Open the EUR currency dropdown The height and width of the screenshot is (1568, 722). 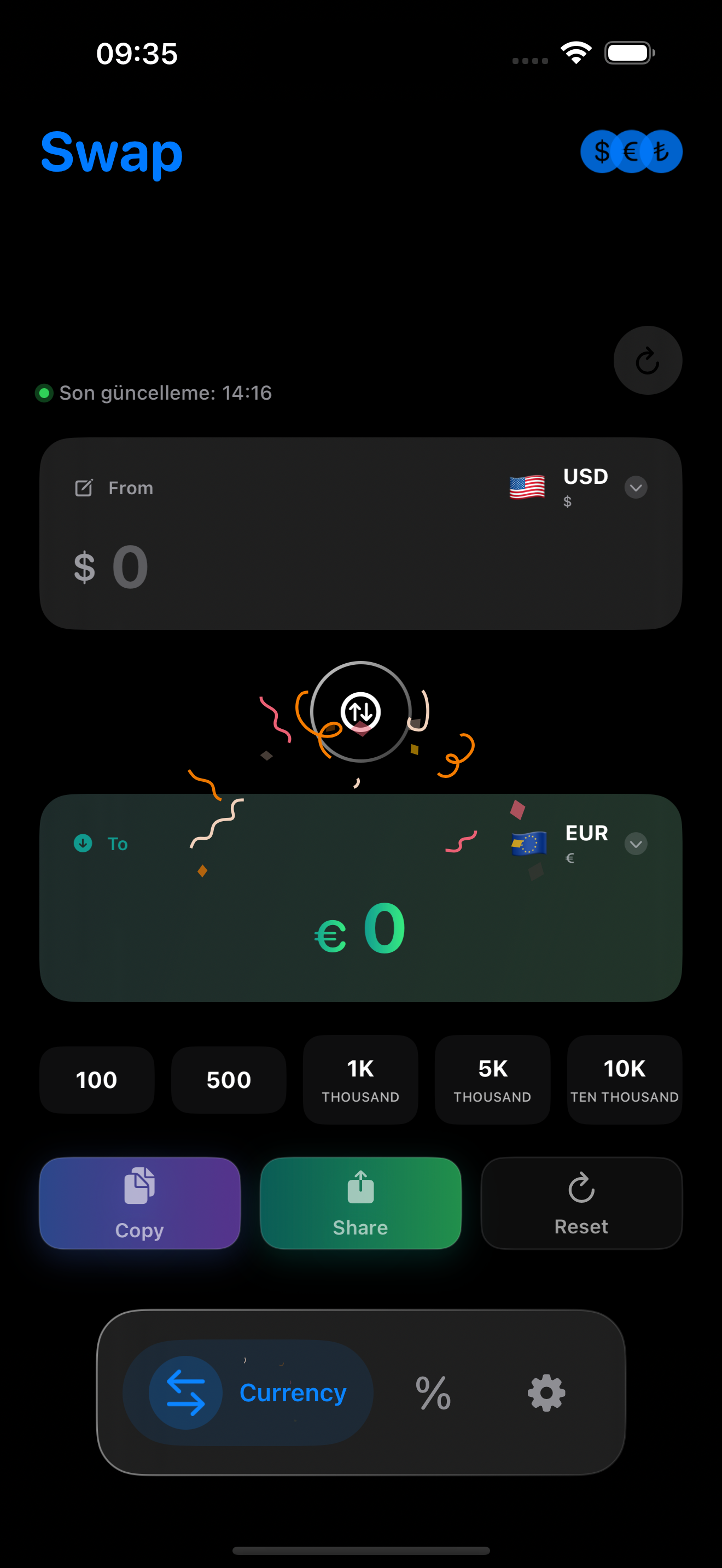636,844
